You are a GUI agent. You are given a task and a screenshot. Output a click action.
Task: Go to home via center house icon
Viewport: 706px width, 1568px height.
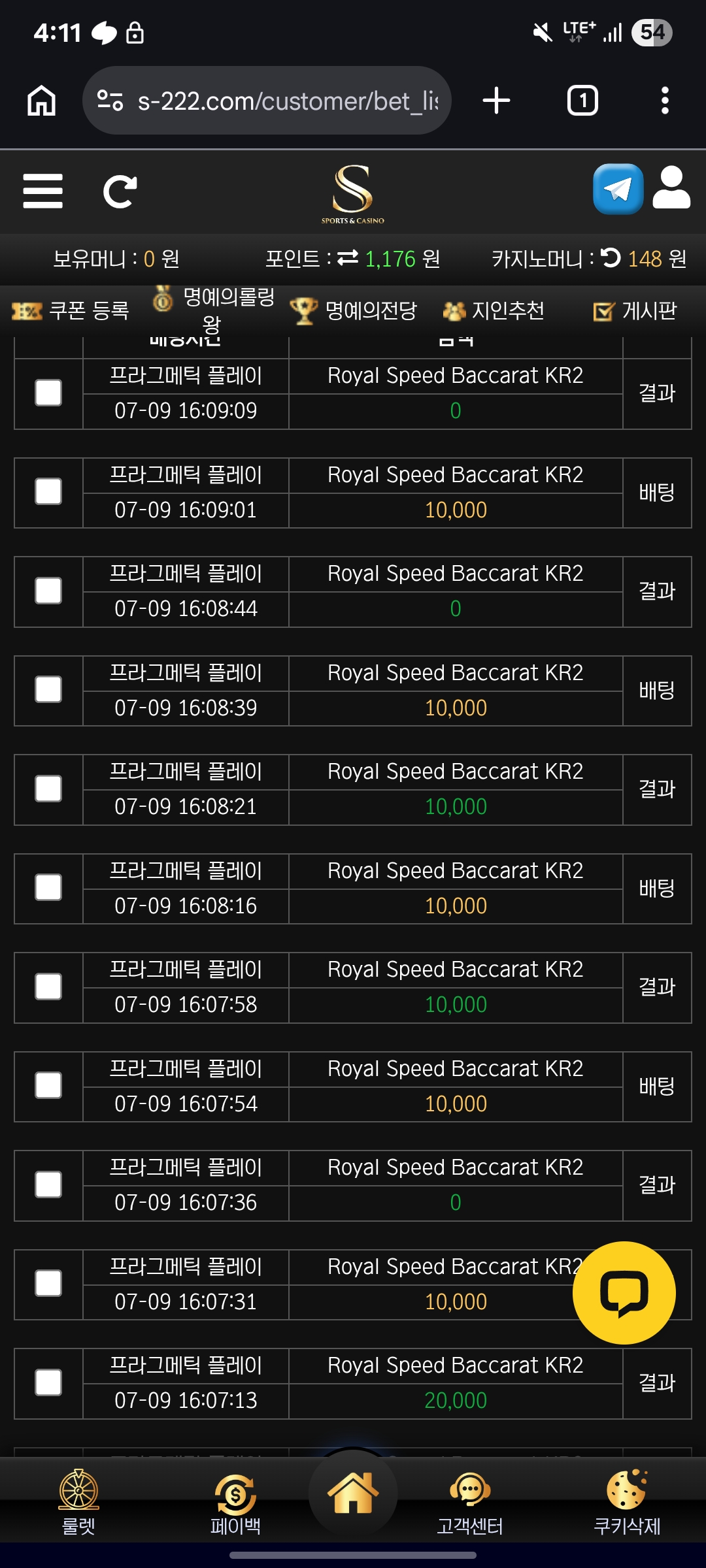(353, 1493)
